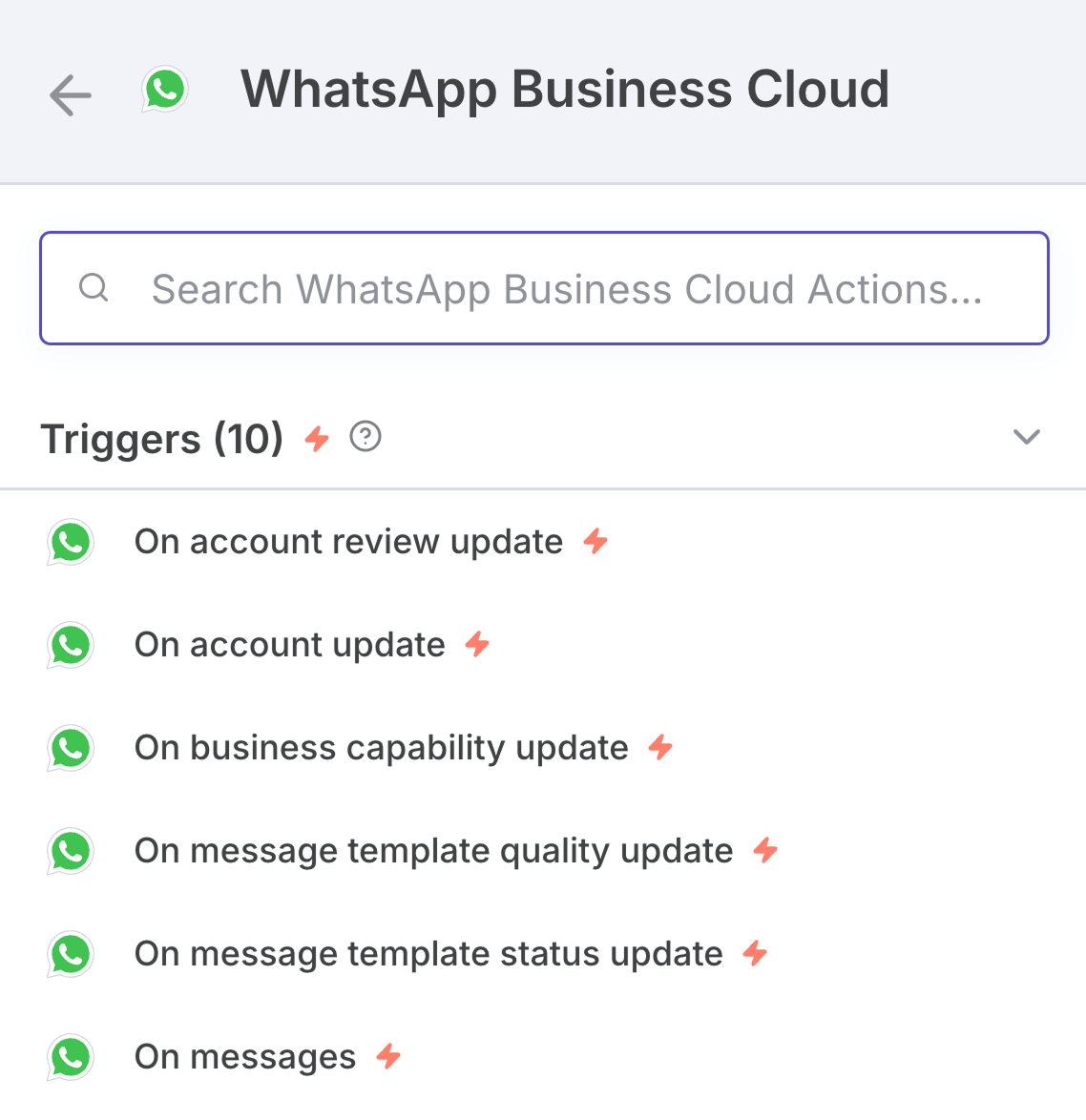This screenshot has width=1086, height=1120.
Task: Choose the On account review update trigger
Action: click(348, 541)
